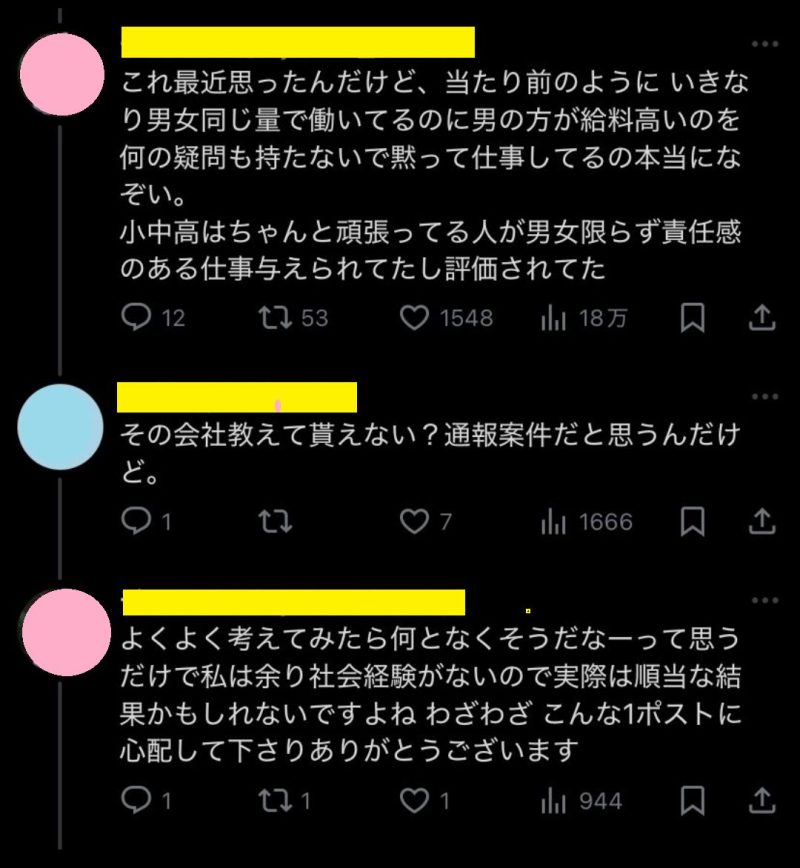Open overflow menu of the よくよく考えてみたら reply
The width and height of the screenshot is (800, 868).
point(764,600)
